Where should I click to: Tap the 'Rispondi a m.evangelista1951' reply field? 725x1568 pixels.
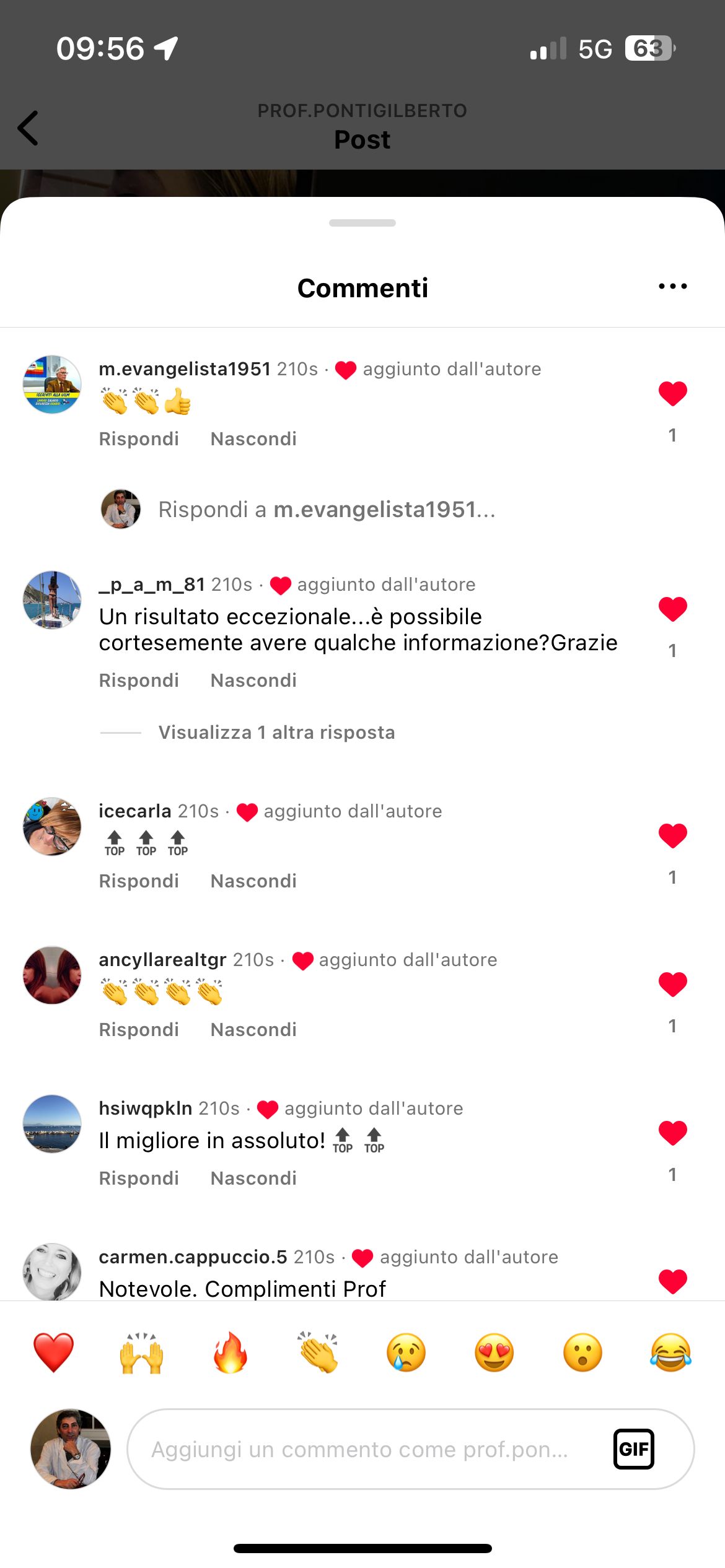[327, 510]
